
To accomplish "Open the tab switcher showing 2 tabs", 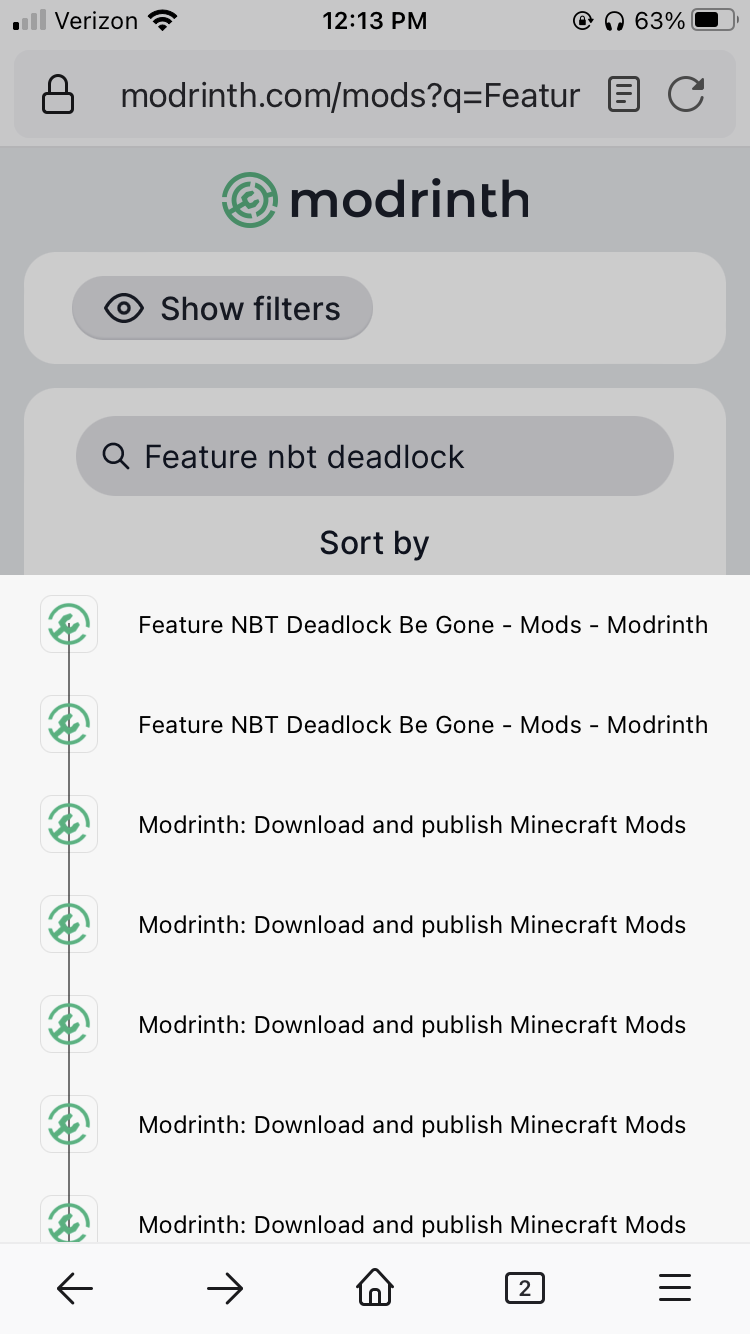I will point(524,1288).
